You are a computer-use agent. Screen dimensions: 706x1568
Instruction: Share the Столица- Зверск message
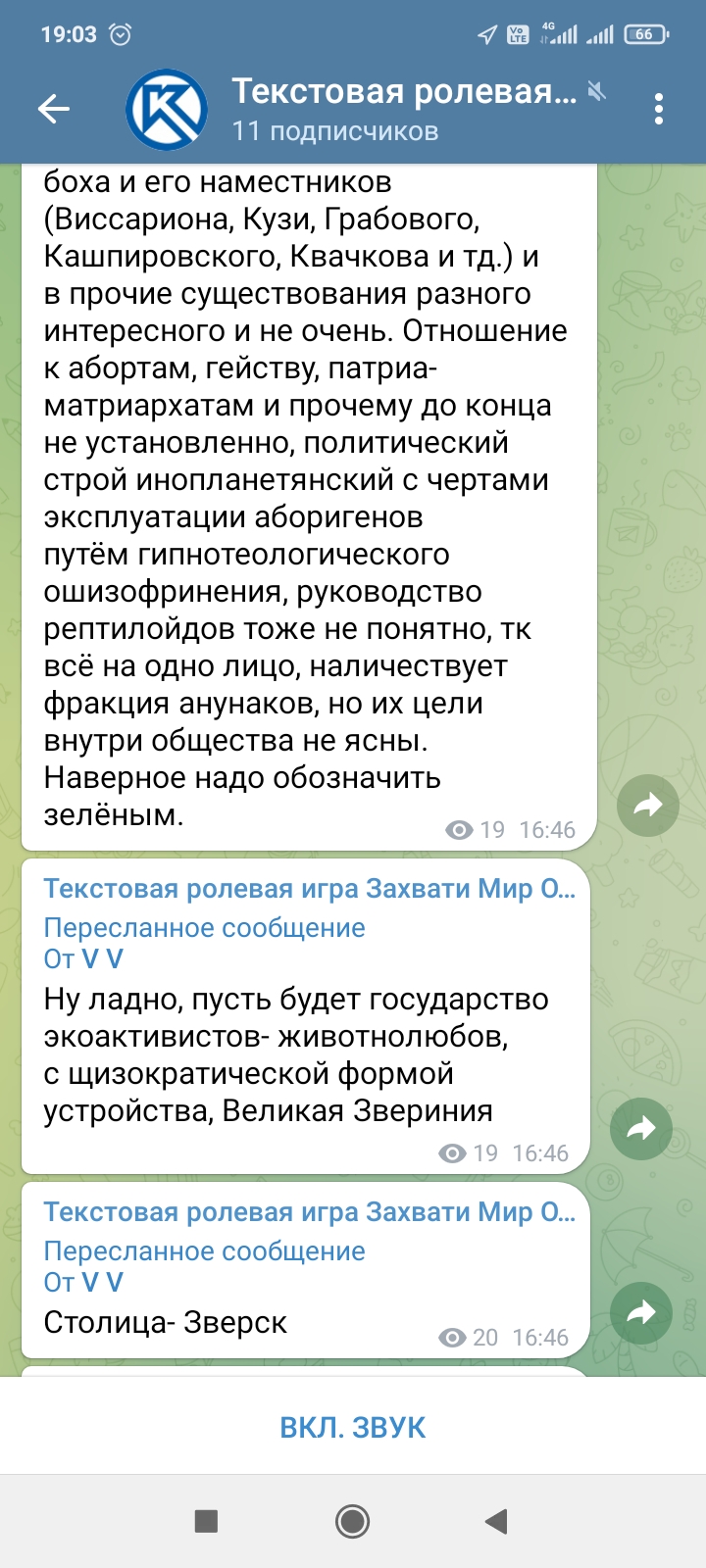[x=641, y=1312]
